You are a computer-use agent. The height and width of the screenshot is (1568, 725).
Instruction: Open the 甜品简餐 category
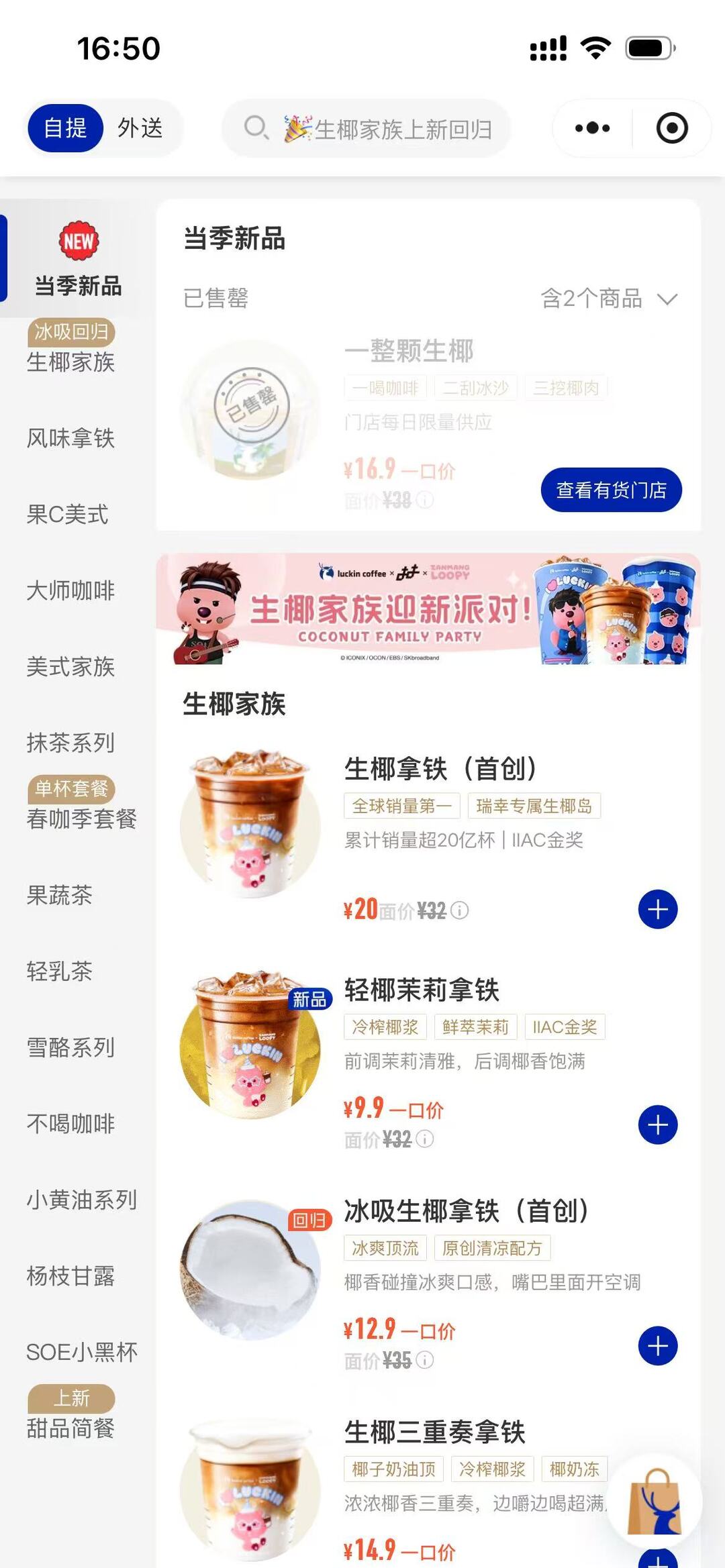click(x=70, y=1429)
